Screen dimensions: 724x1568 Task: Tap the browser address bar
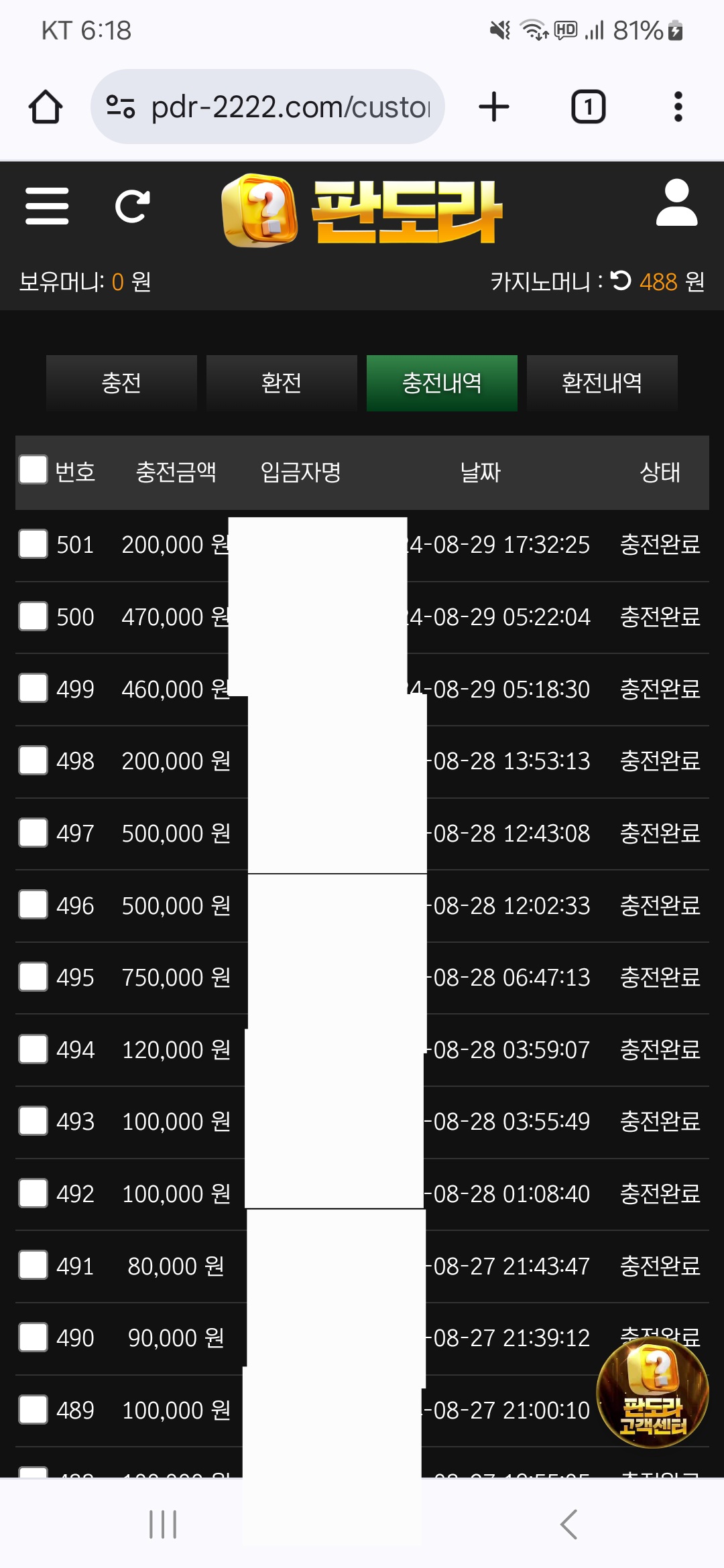click(267, 107)
